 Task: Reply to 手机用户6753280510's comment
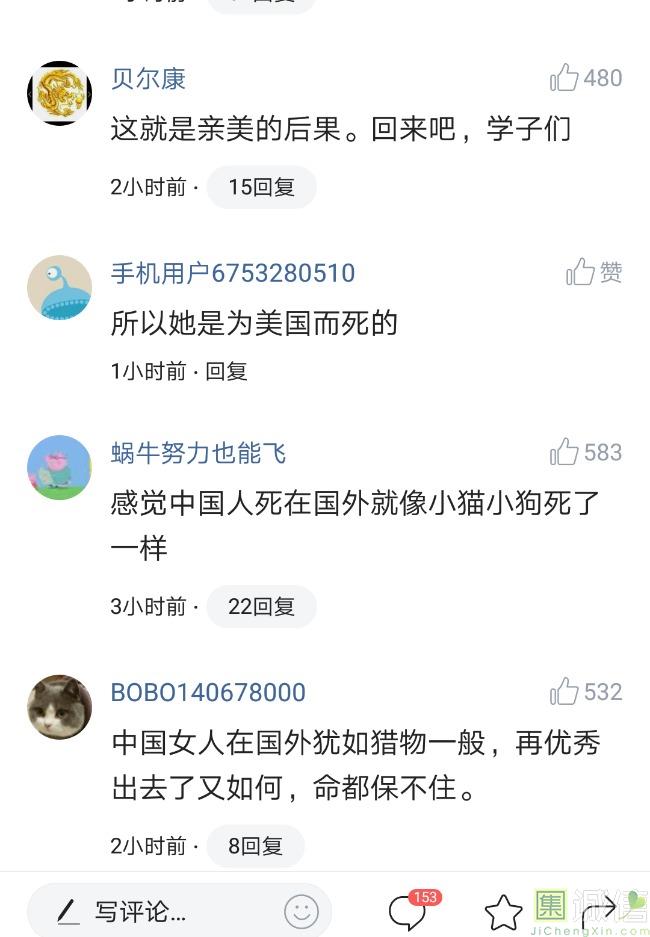pos(226,371)
